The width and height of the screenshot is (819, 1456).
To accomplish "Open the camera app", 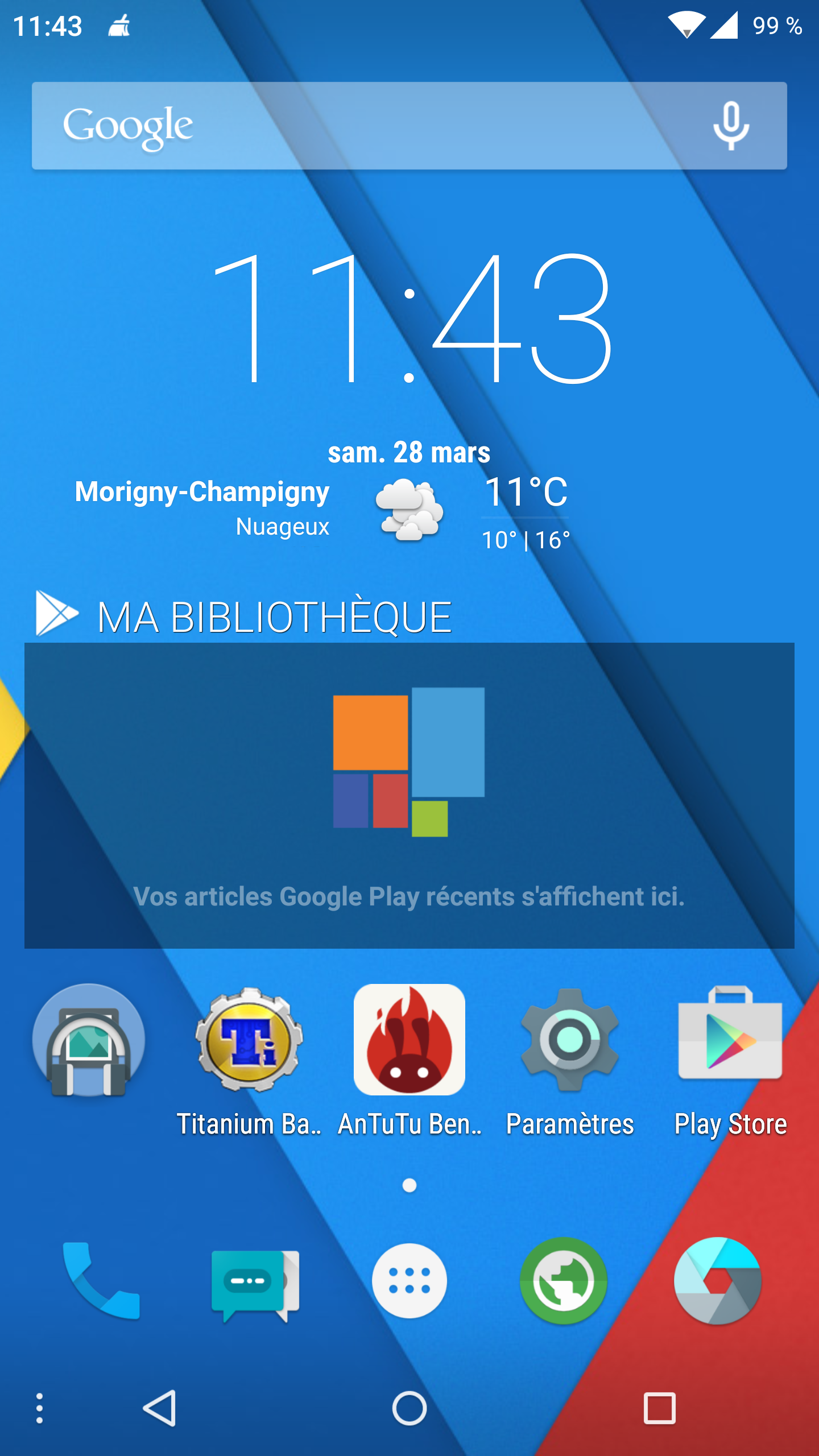I will (x=718, y=1281).
